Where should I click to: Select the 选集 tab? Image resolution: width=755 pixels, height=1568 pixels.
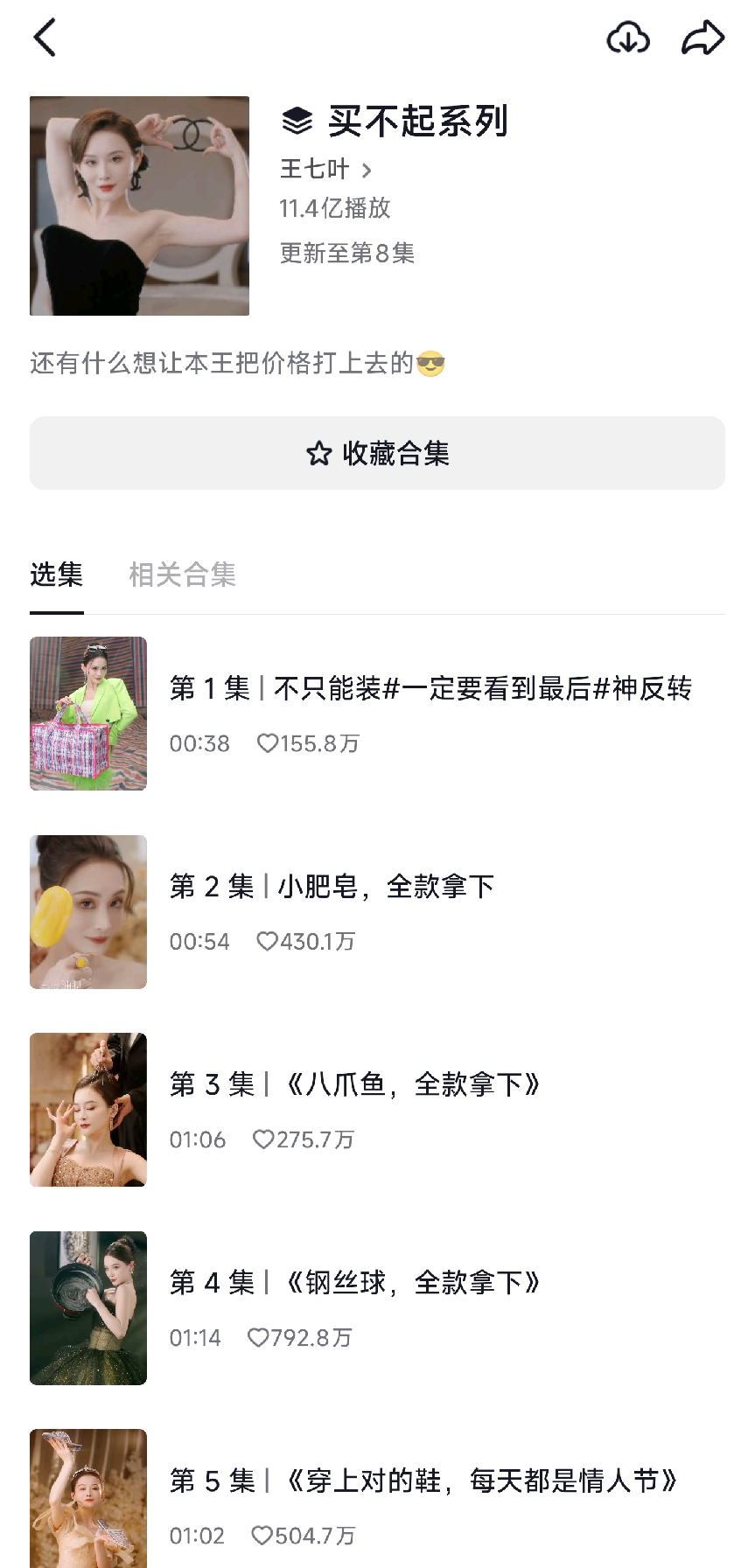pos(57,575)
